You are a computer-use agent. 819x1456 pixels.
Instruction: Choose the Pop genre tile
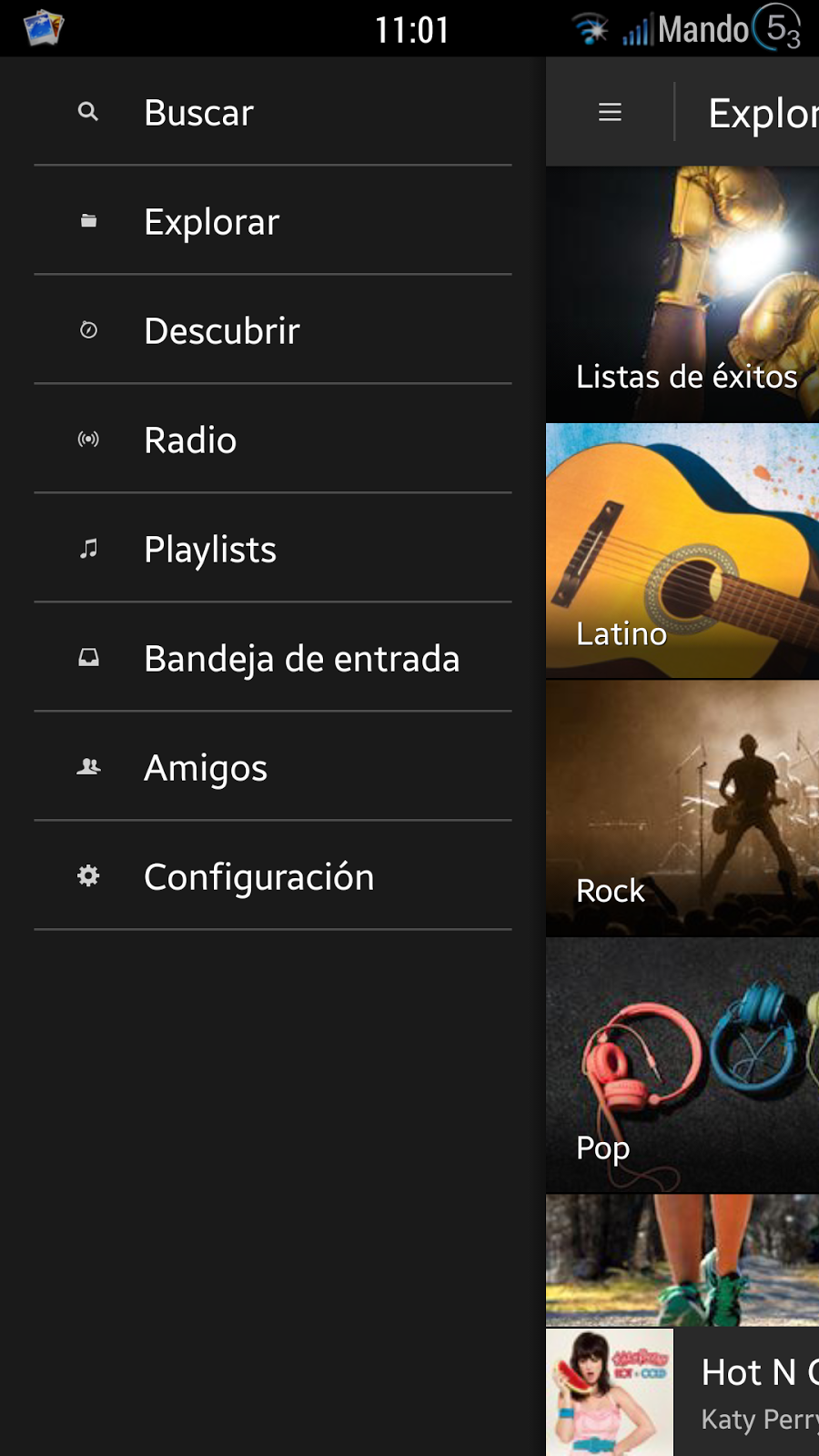coord(682,1066)
